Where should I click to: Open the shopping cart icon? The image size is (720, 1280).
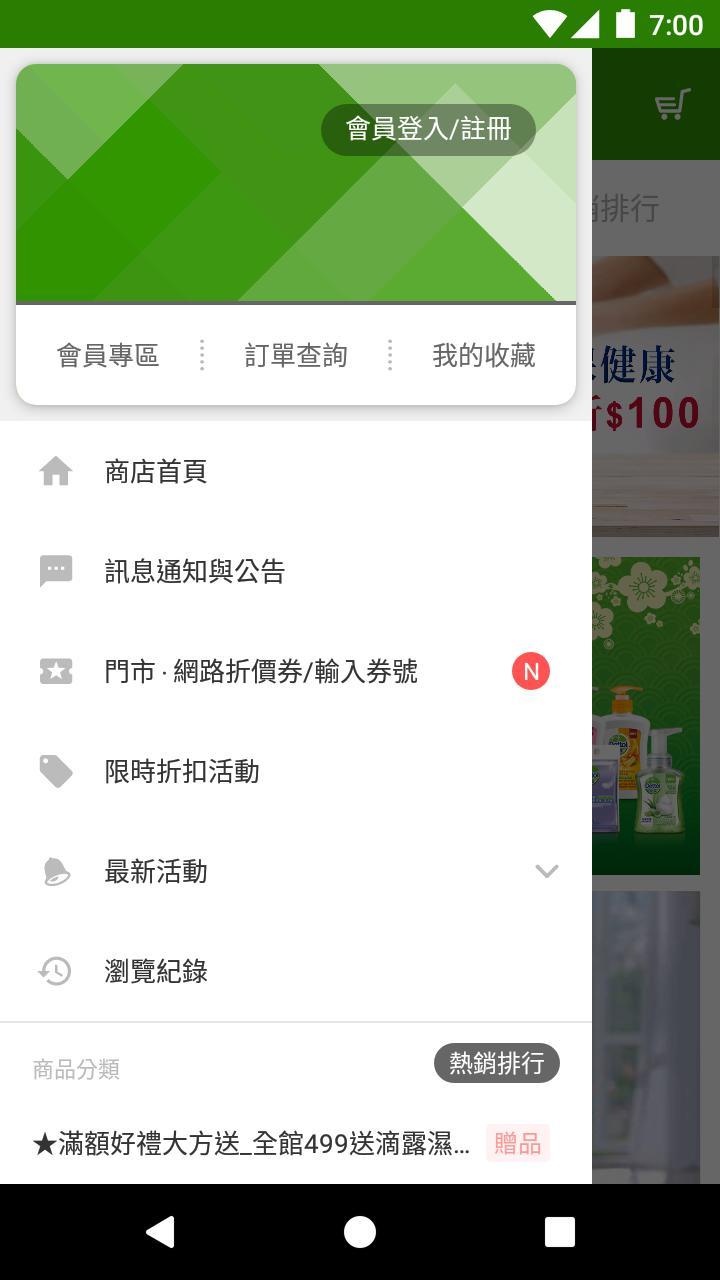670,103
